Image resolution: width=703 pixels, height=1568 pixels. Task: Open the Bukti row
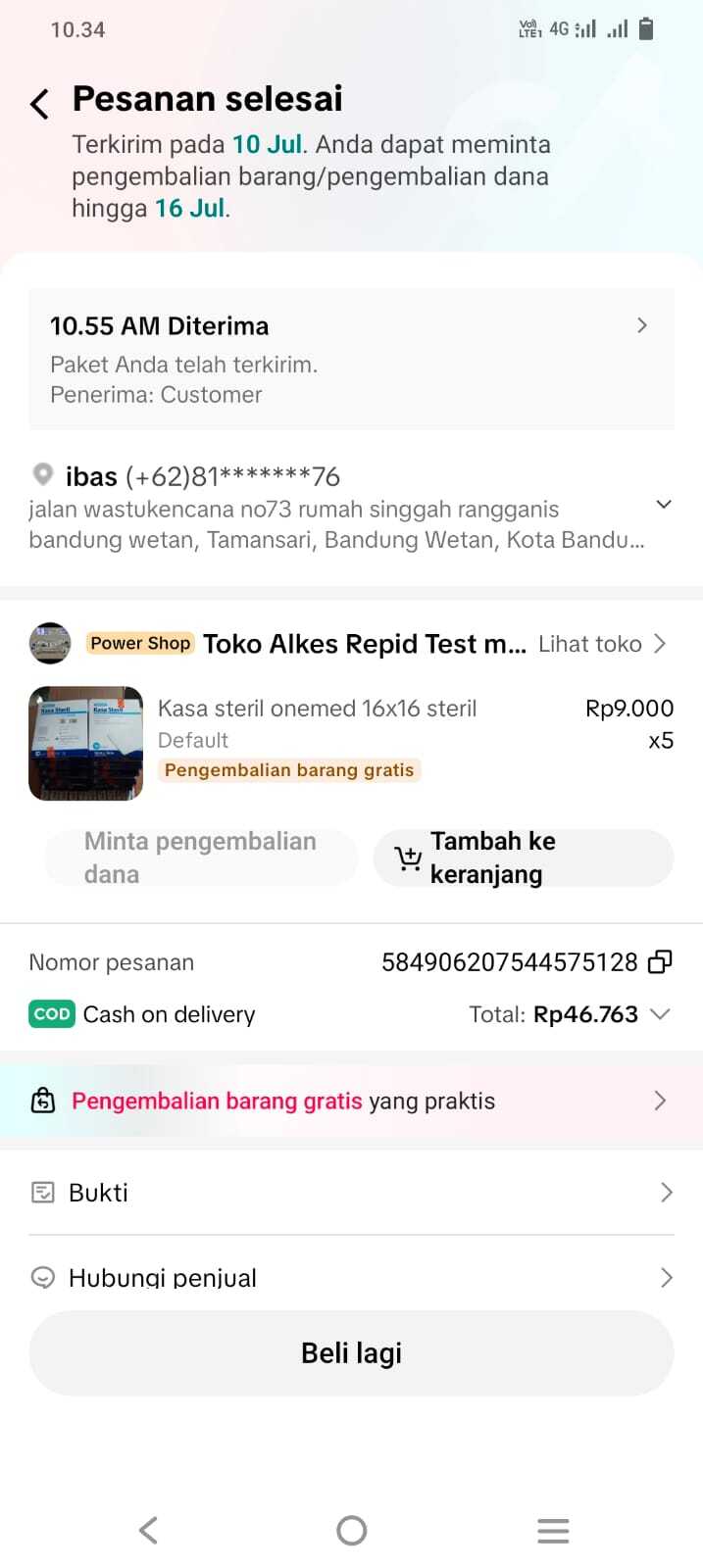[351, 1193]
